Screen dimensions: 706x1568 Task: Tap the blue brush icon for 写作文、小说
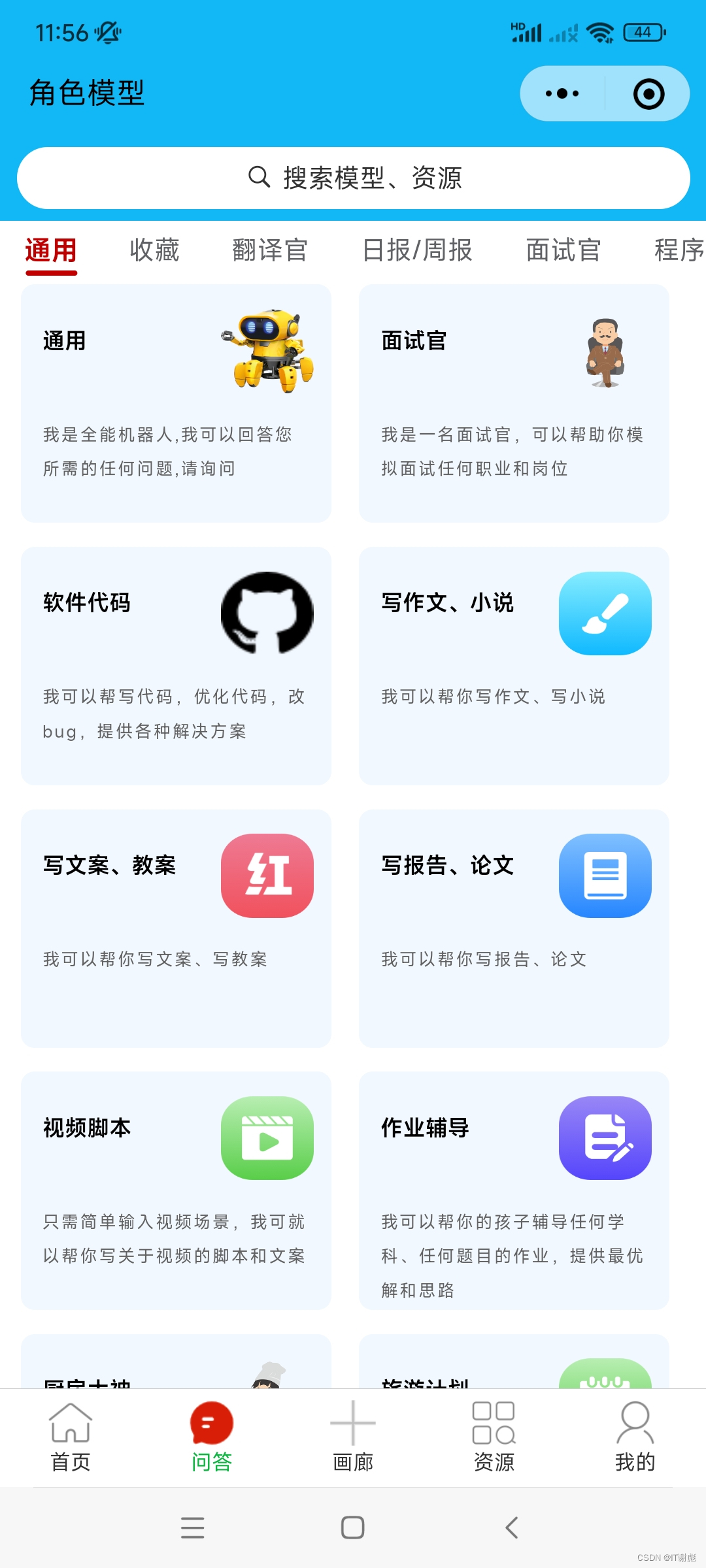pyautogui.click(x=604, y=613)
